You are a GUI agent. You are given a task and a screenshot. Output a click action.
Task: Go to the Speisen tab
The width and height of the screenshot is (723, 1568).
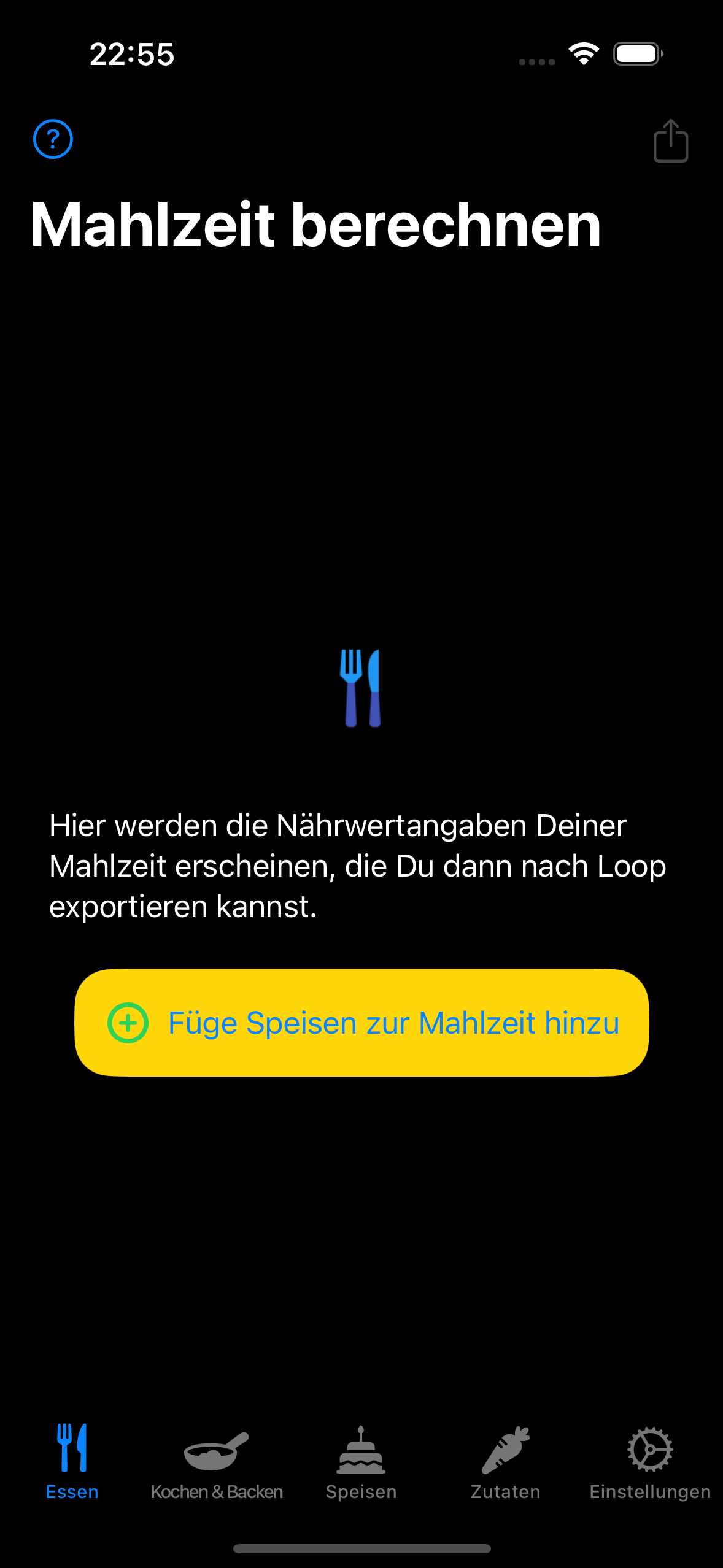[x=361, y=1462]
